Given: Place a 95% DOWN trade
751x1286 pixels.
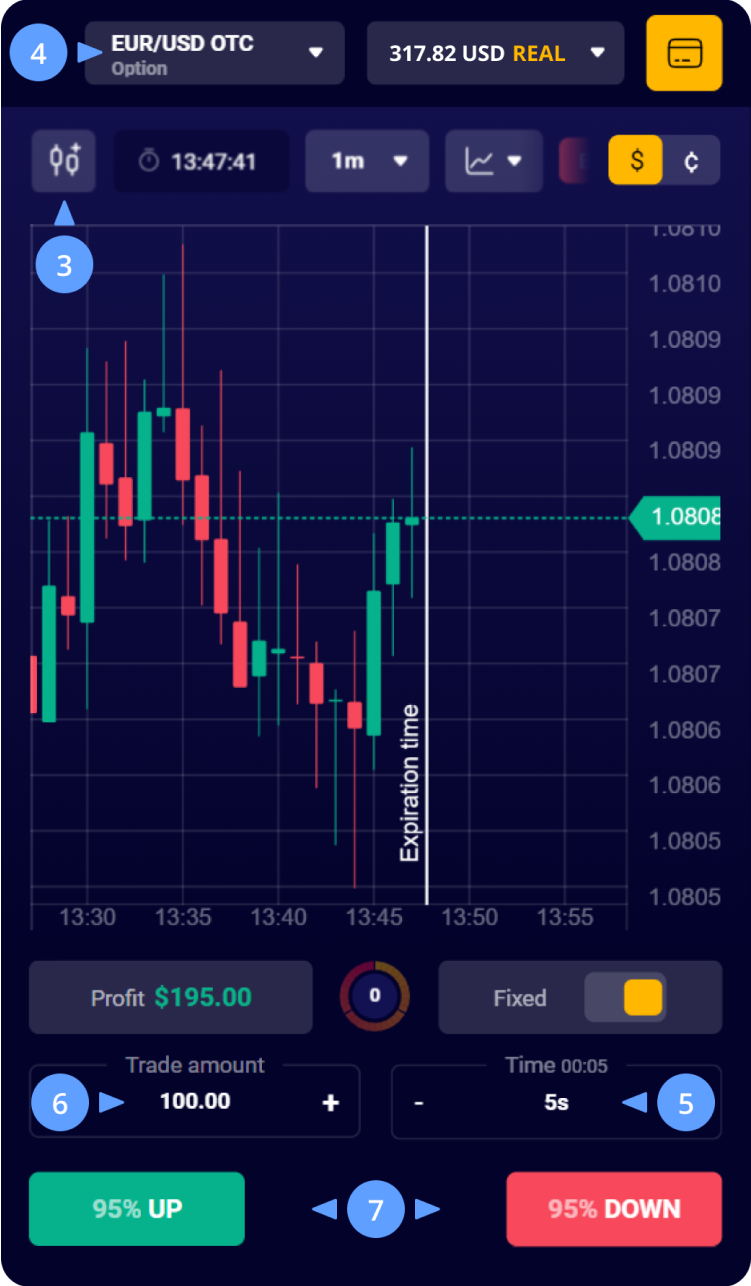Looking at the screenshot, I should [x=614, y=1209].
